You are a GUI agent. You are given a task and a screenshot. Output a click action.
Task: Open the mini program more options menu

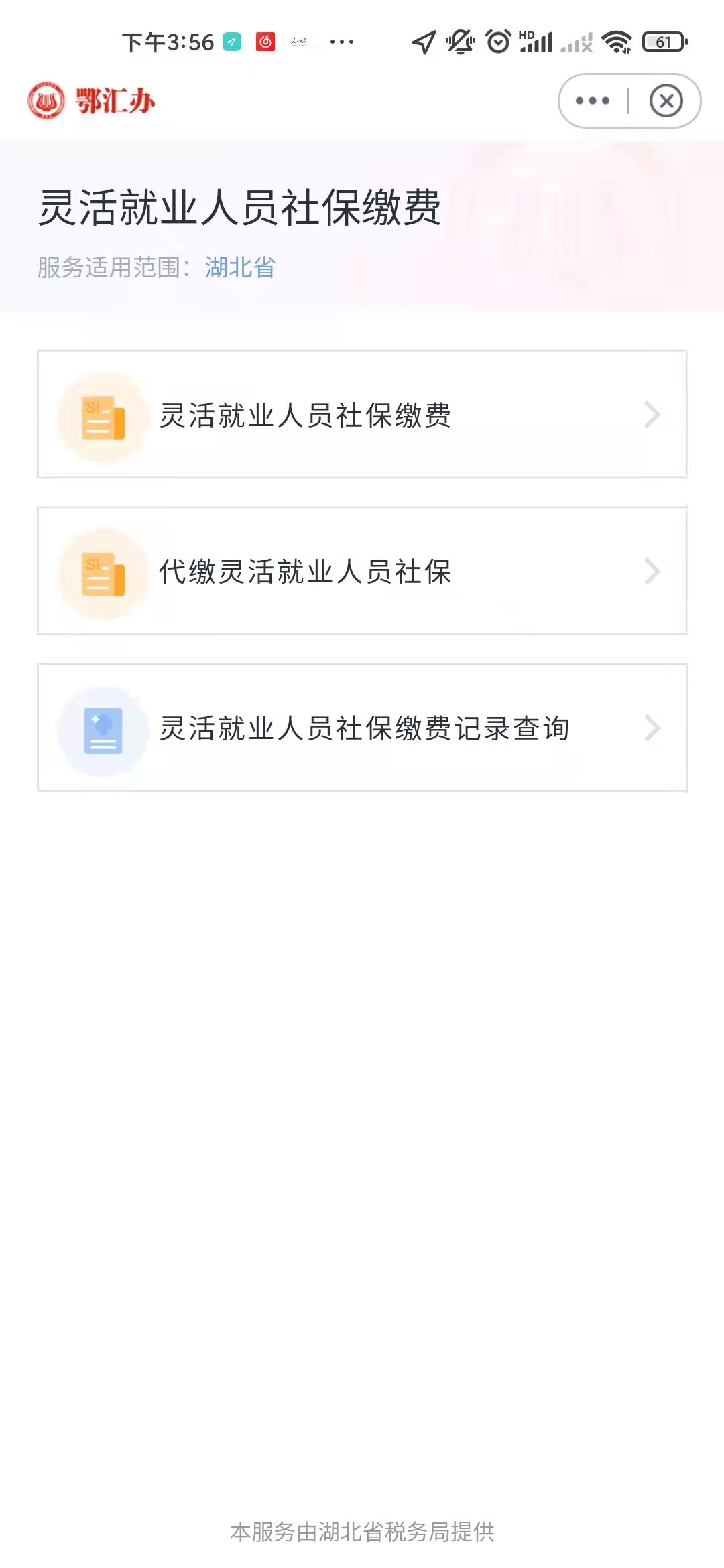(593, 101)
